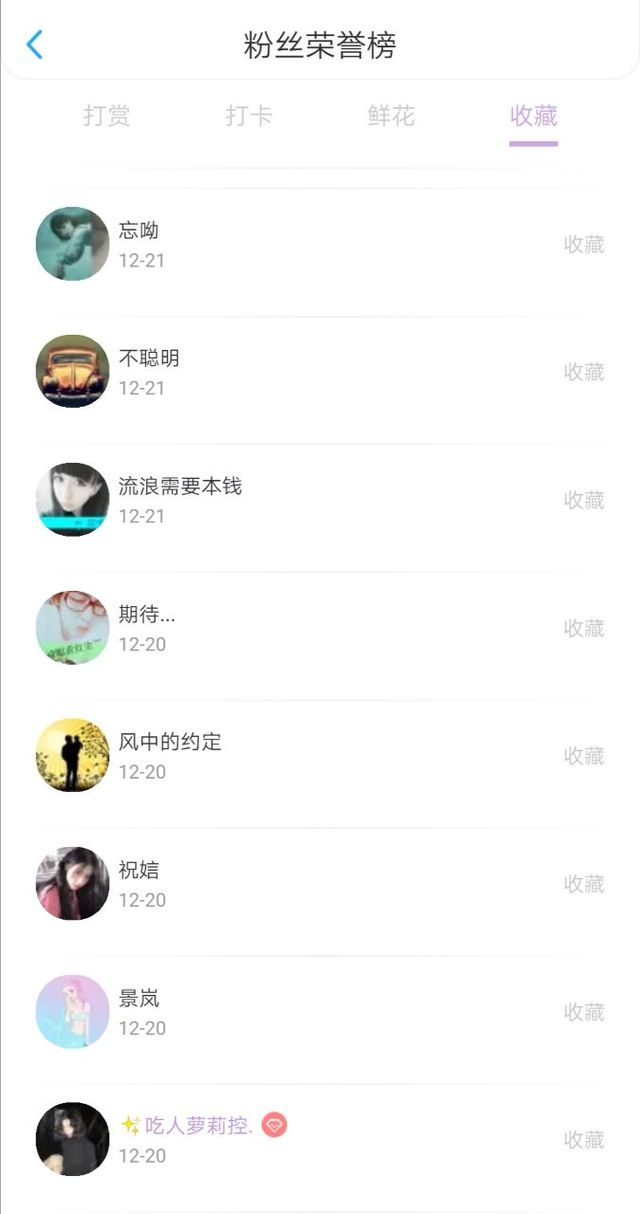Open the row for user 不聪明
The image size is (640, 1214).
[x=320, y=372]
